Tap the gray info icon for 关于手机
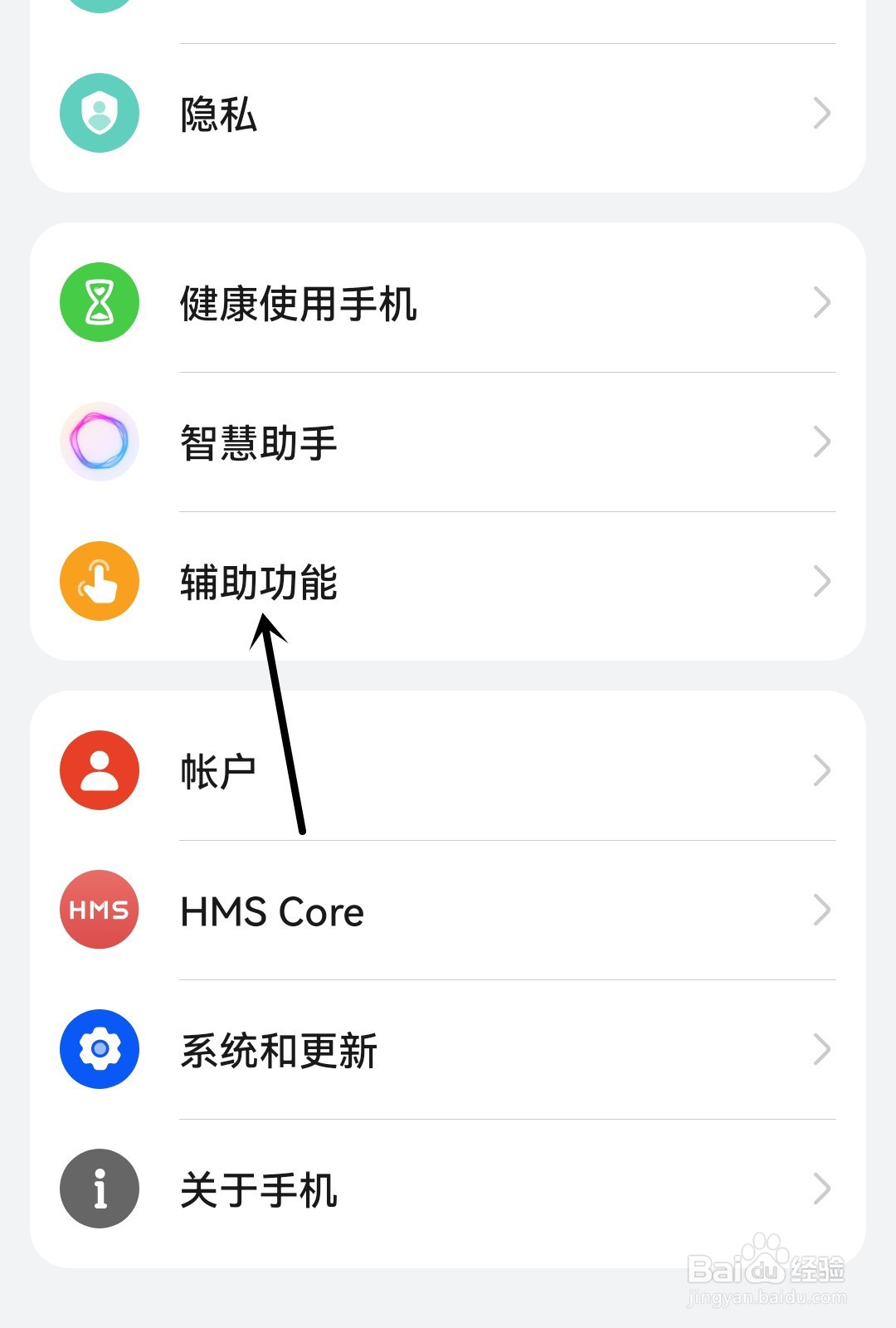Image resolution: width=896 pixels, height=1328 pixels. [x=99, y=1189]
